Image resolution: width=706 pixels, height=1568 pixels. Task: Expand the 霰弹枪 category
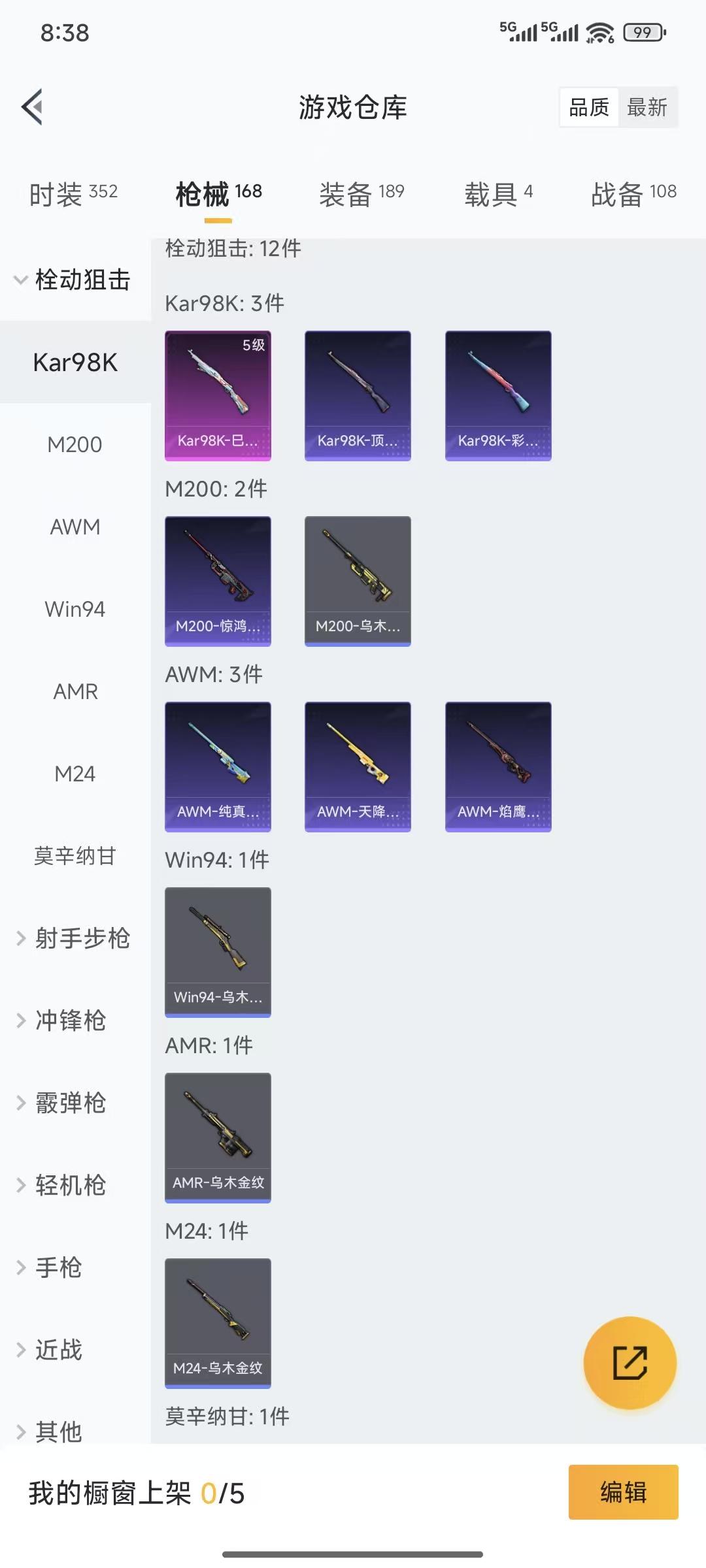(x=71, y=1103)
